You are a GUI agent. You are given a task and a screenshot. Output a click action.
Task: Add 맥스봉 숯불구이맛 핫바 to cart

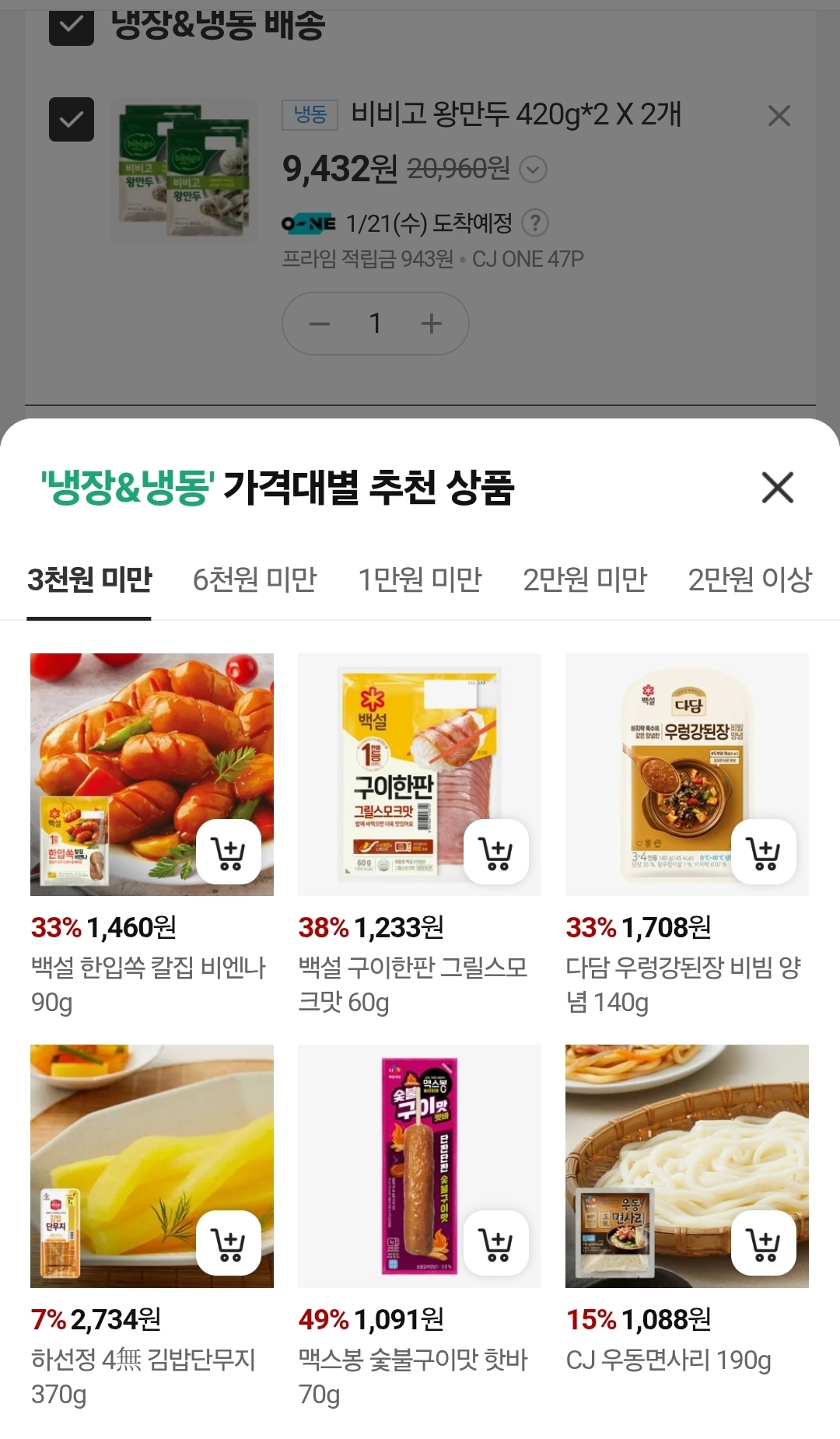point(496,1244)
